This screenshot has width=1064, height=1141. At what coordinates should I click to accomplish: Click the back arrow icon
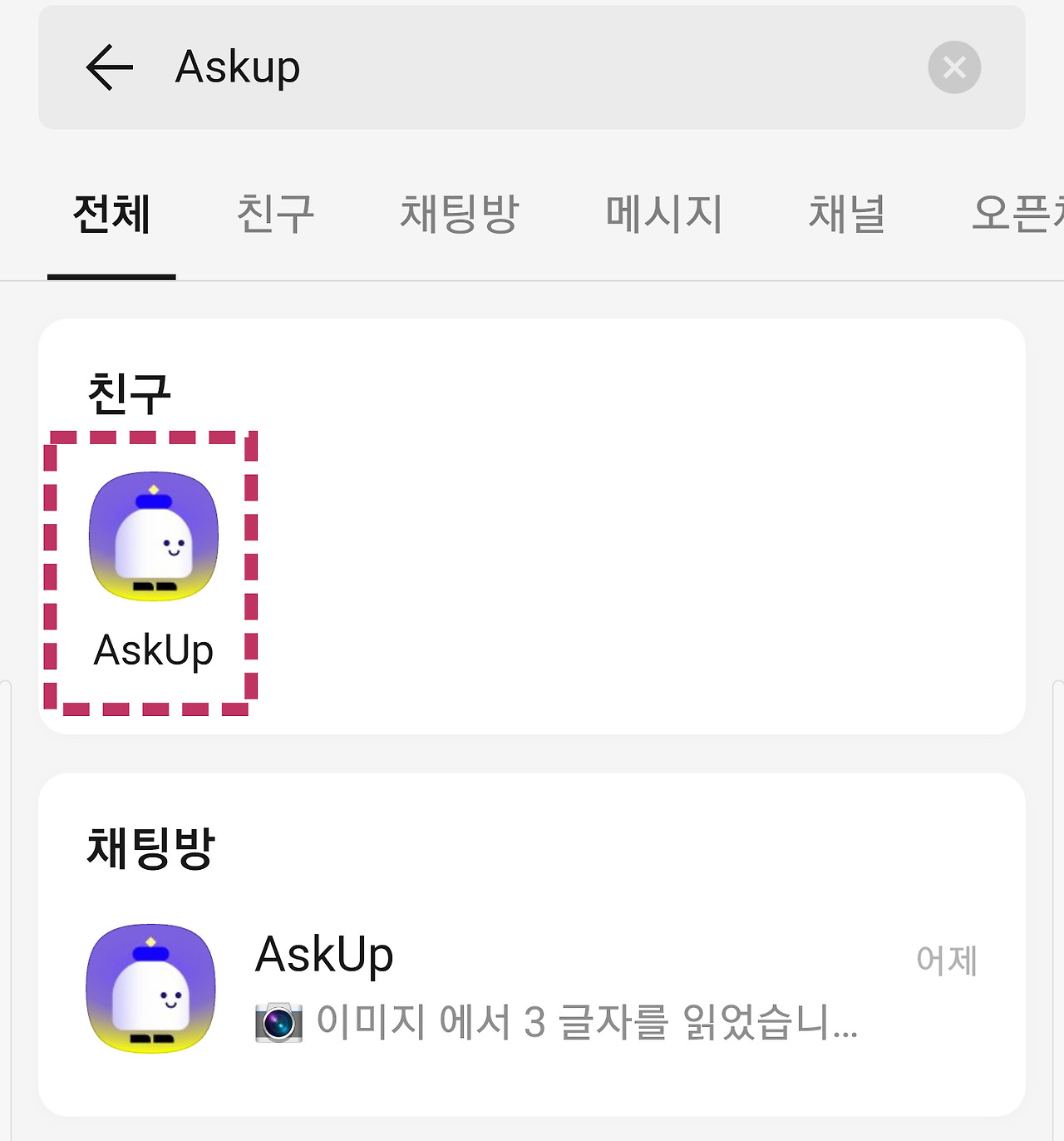(108, 67)
